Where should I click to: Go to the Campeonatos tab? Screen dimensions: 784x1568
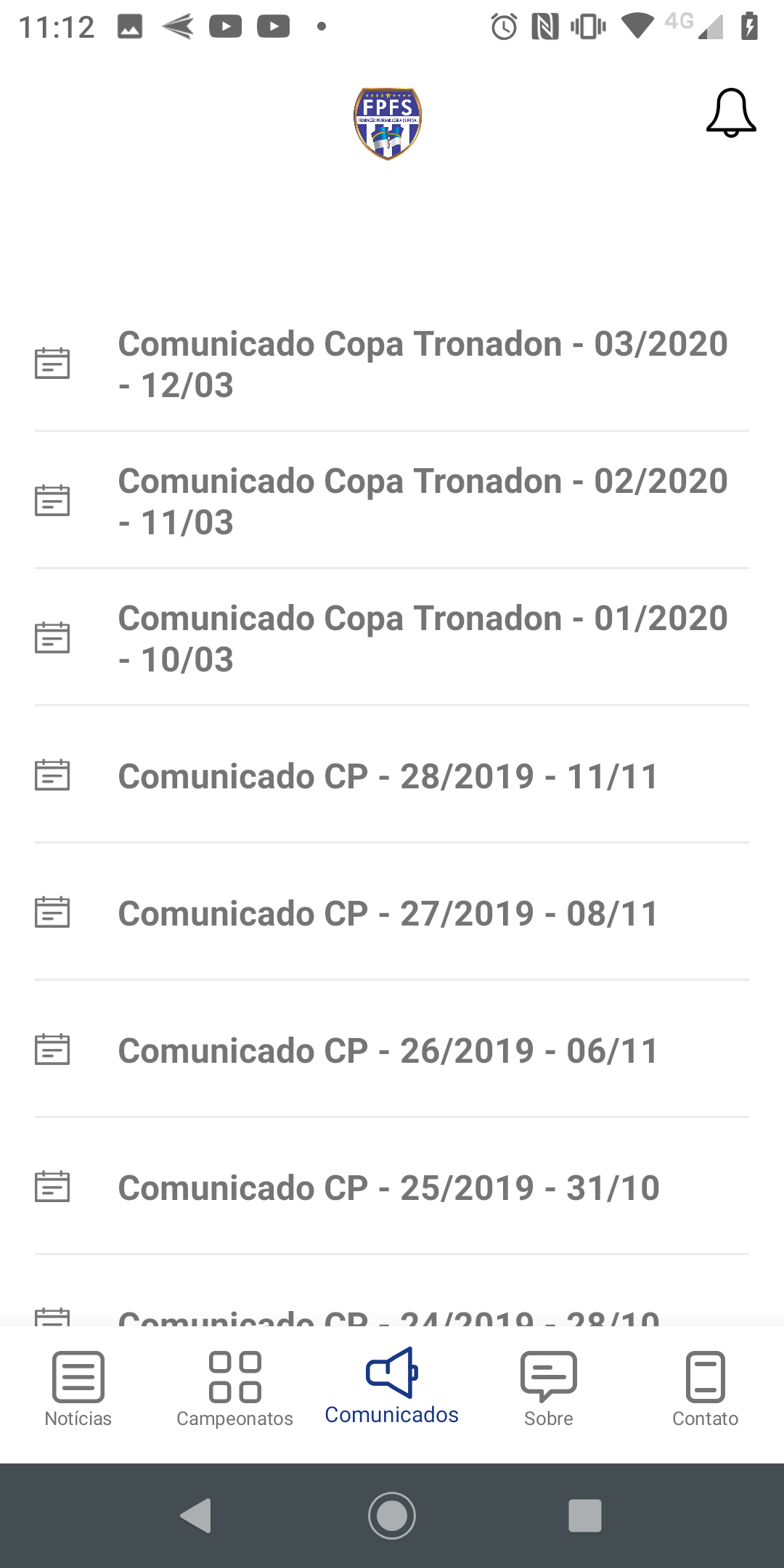click(235, 1389)
